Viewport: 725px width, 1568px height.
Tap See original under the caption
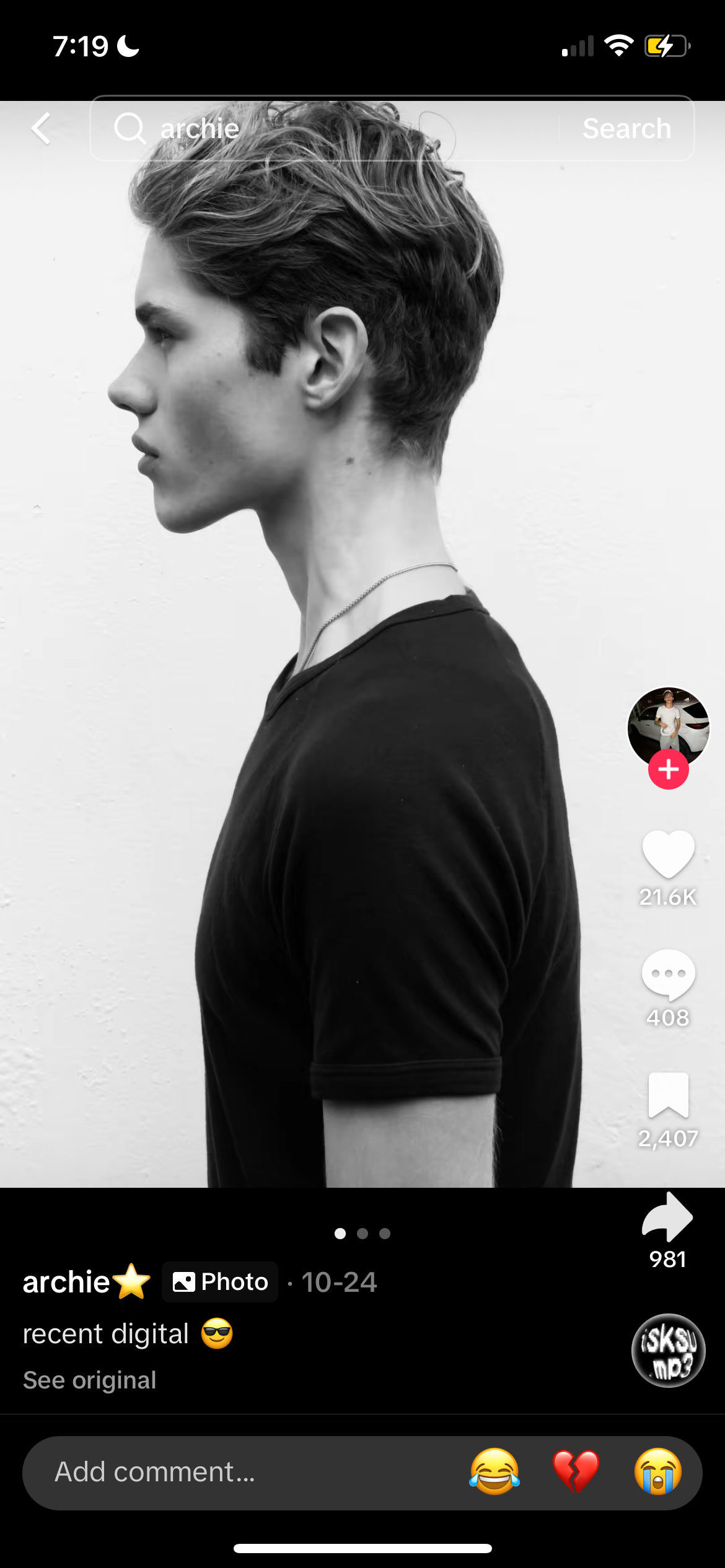[x=90, y=1380]
